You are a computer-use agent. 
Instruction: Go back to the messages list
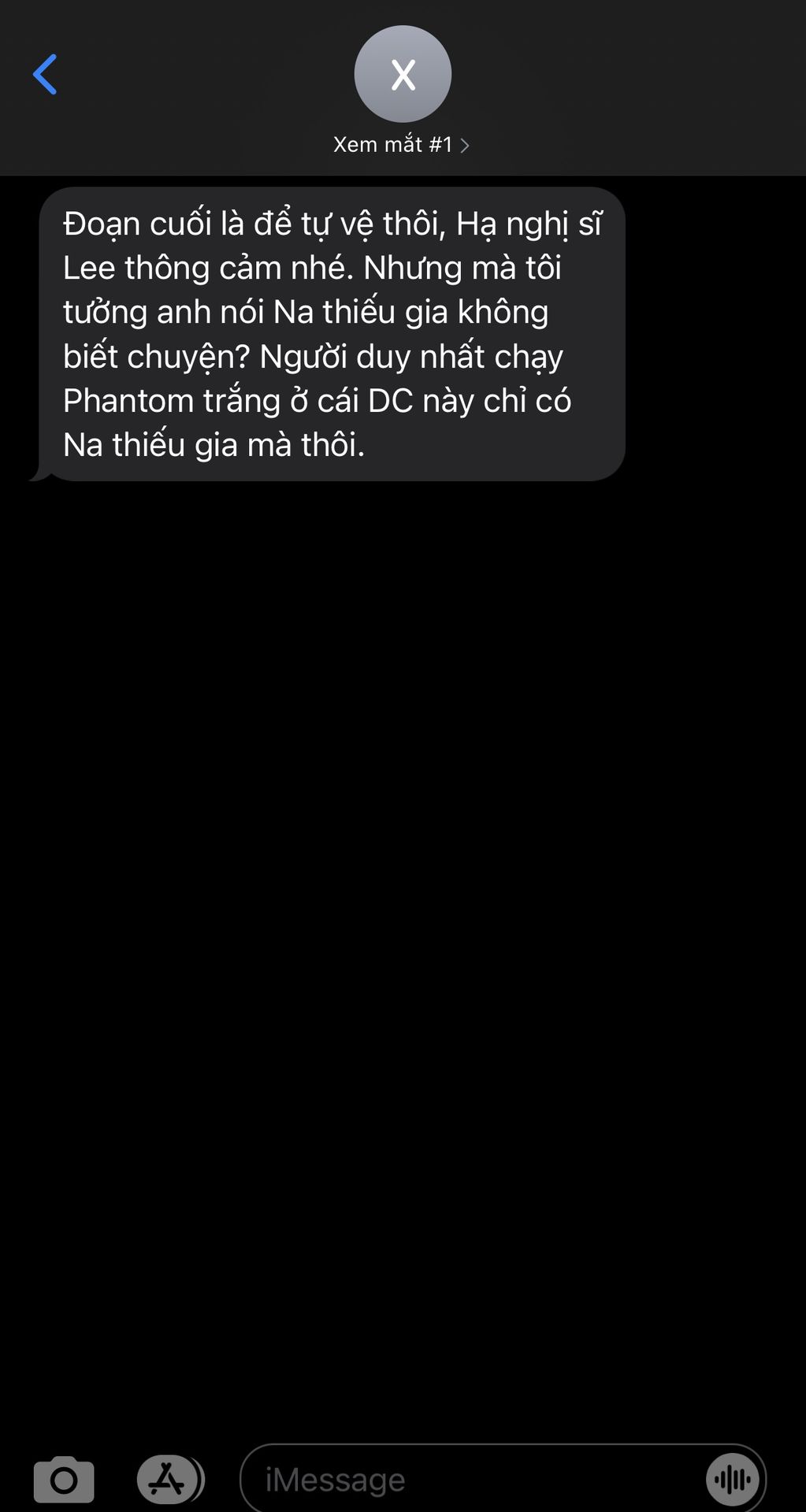click(x=45, y=75)
